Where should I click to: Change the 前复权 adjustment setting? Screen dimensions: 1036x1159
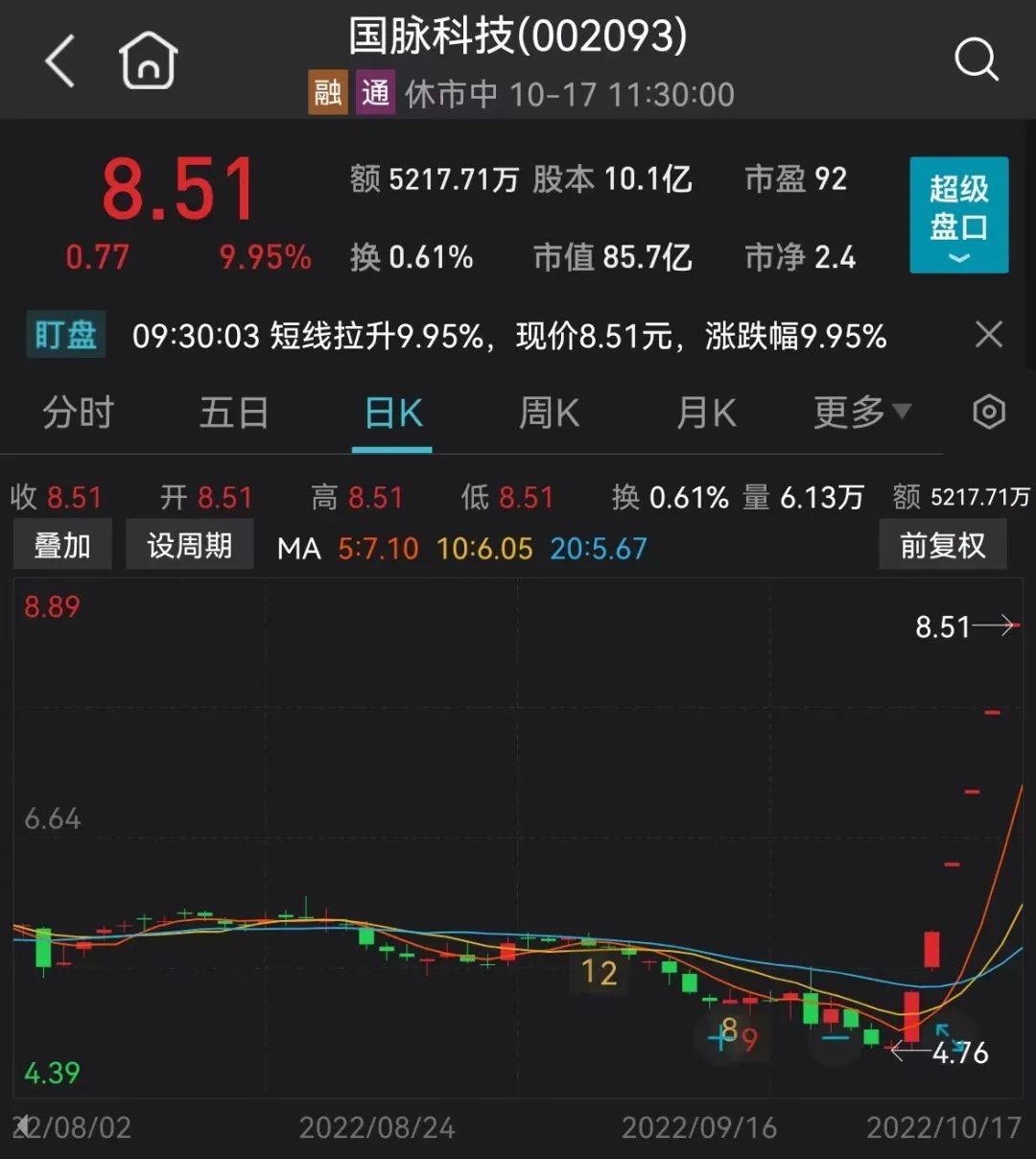pyautogui.click(x=942, y=545)
